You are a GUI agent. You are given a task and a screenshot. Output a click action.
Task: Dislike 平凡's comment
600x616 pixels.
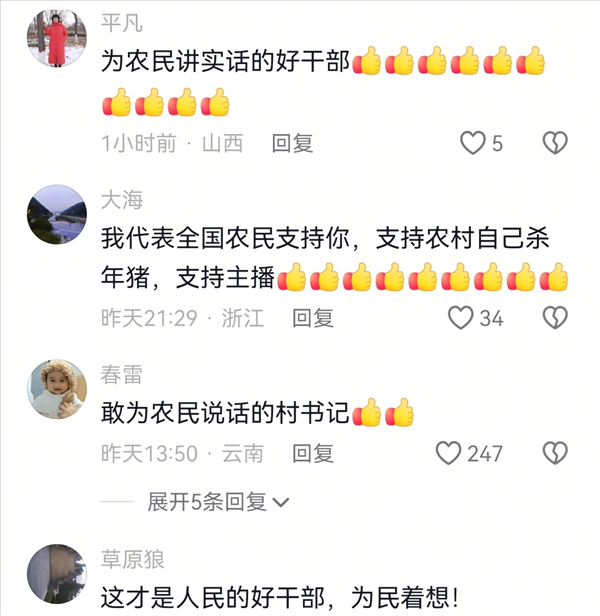click(555, 143)
